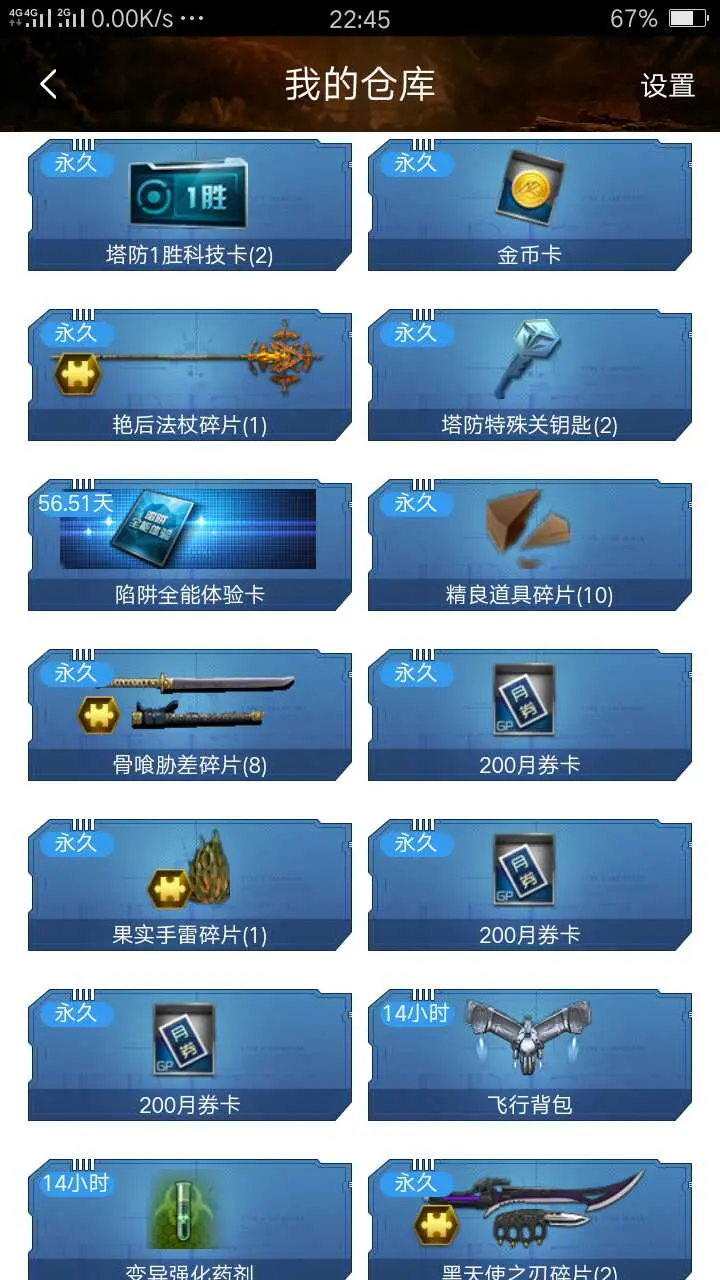The image size is (720, 1280).
Task: Open 设置 settings
Action: (x=667, y=86)
